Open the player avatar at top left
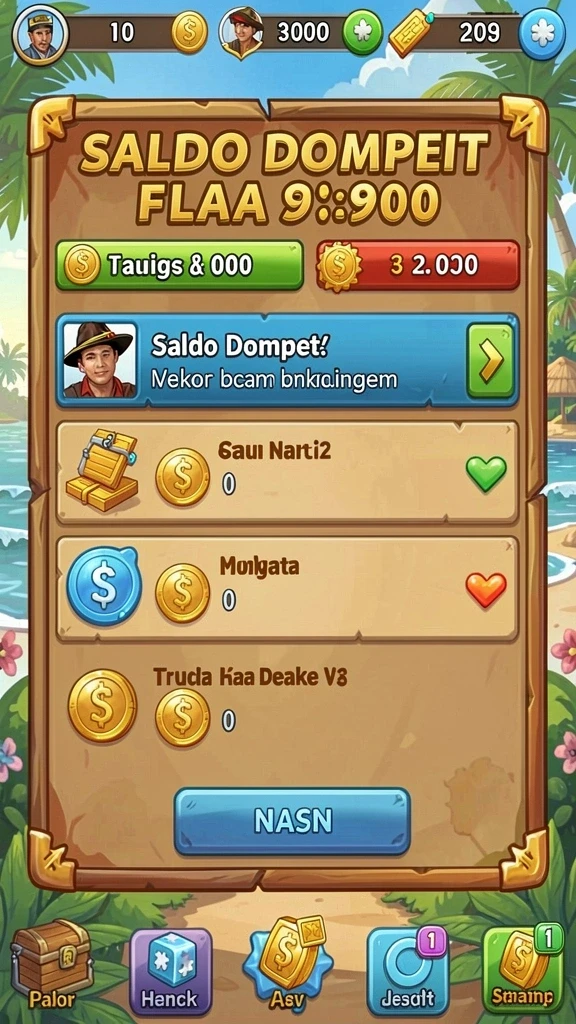Viewport: 576px width, 1024px height. coord(40,34)
